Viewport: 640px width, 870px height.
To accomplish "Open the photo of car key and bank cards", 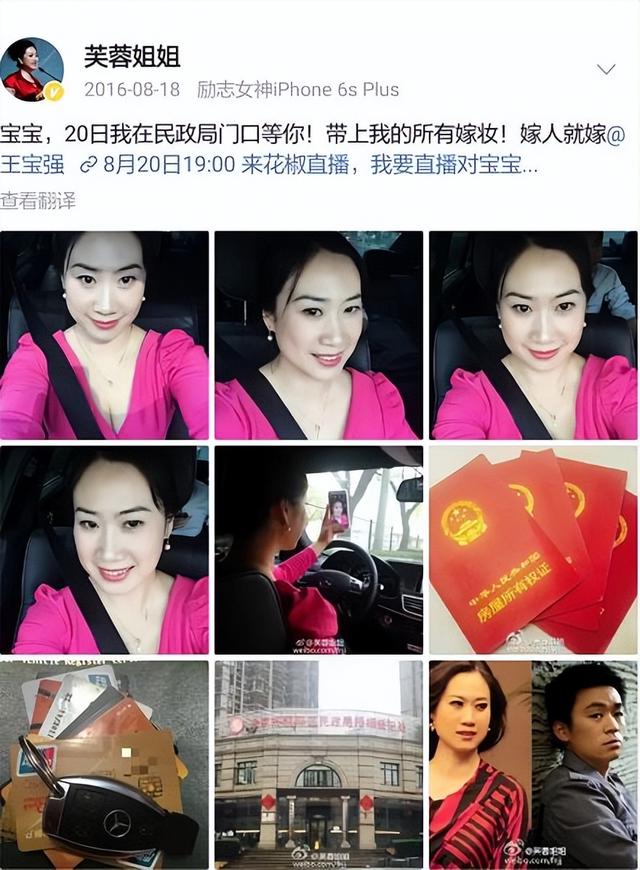I will (x=104, y=764).
